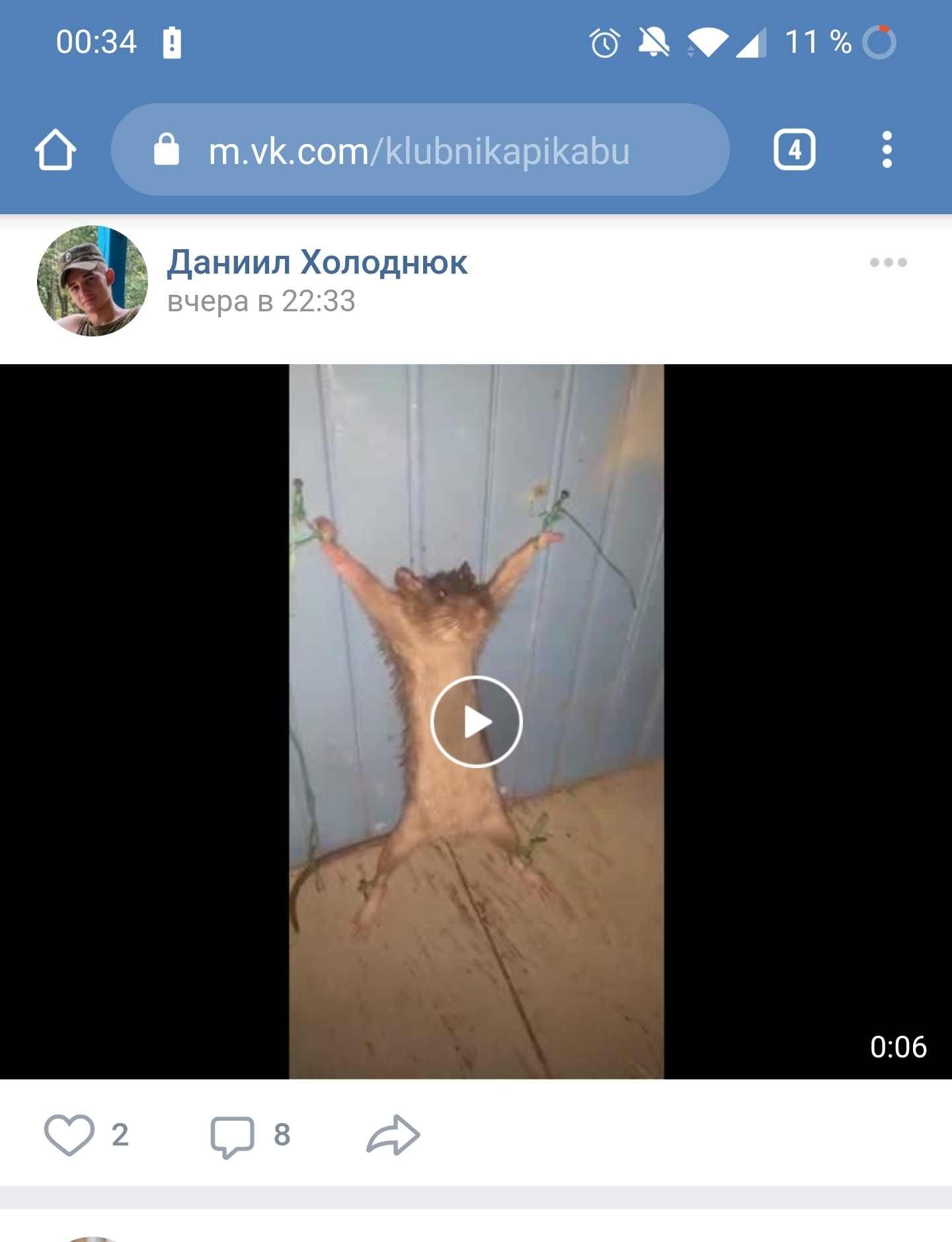The height and width of the screenshot is (1242, 952).
Task: Like Даниил Холоднюк's post
Action: [x=69, y=1135]
